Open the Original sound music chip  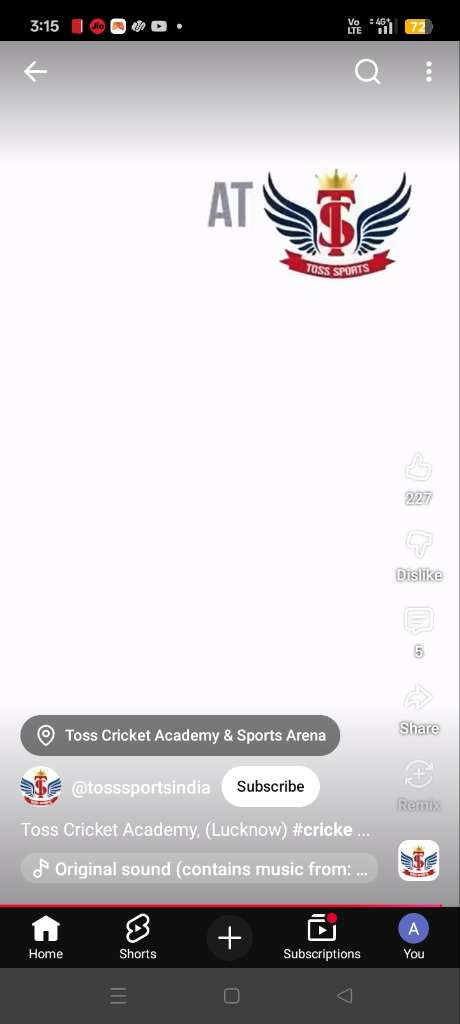[x=199, y=869]
